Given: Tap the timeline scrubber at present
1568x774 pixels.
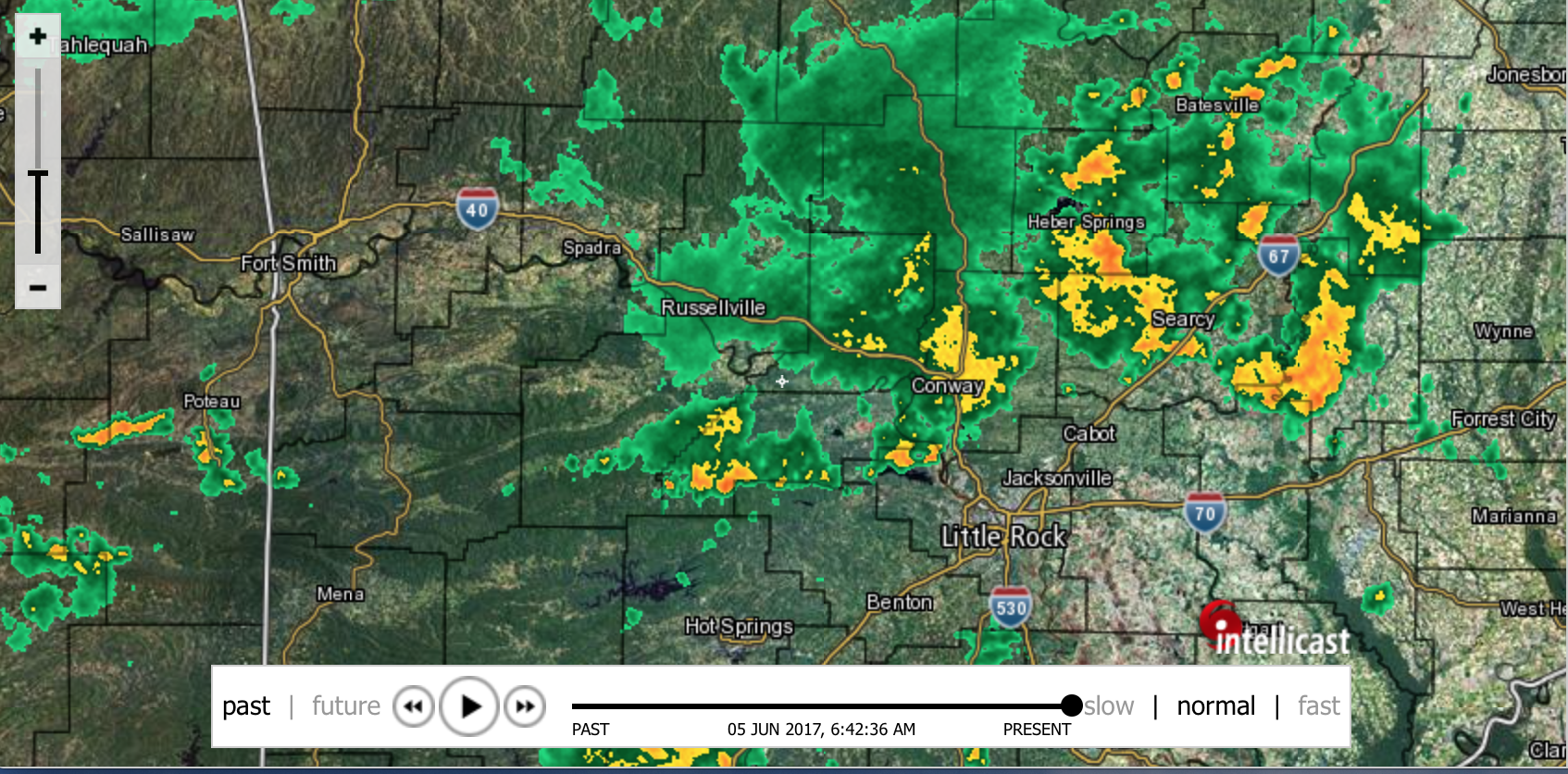Looking at the screenshot, I should click(x=1071, y=705).
